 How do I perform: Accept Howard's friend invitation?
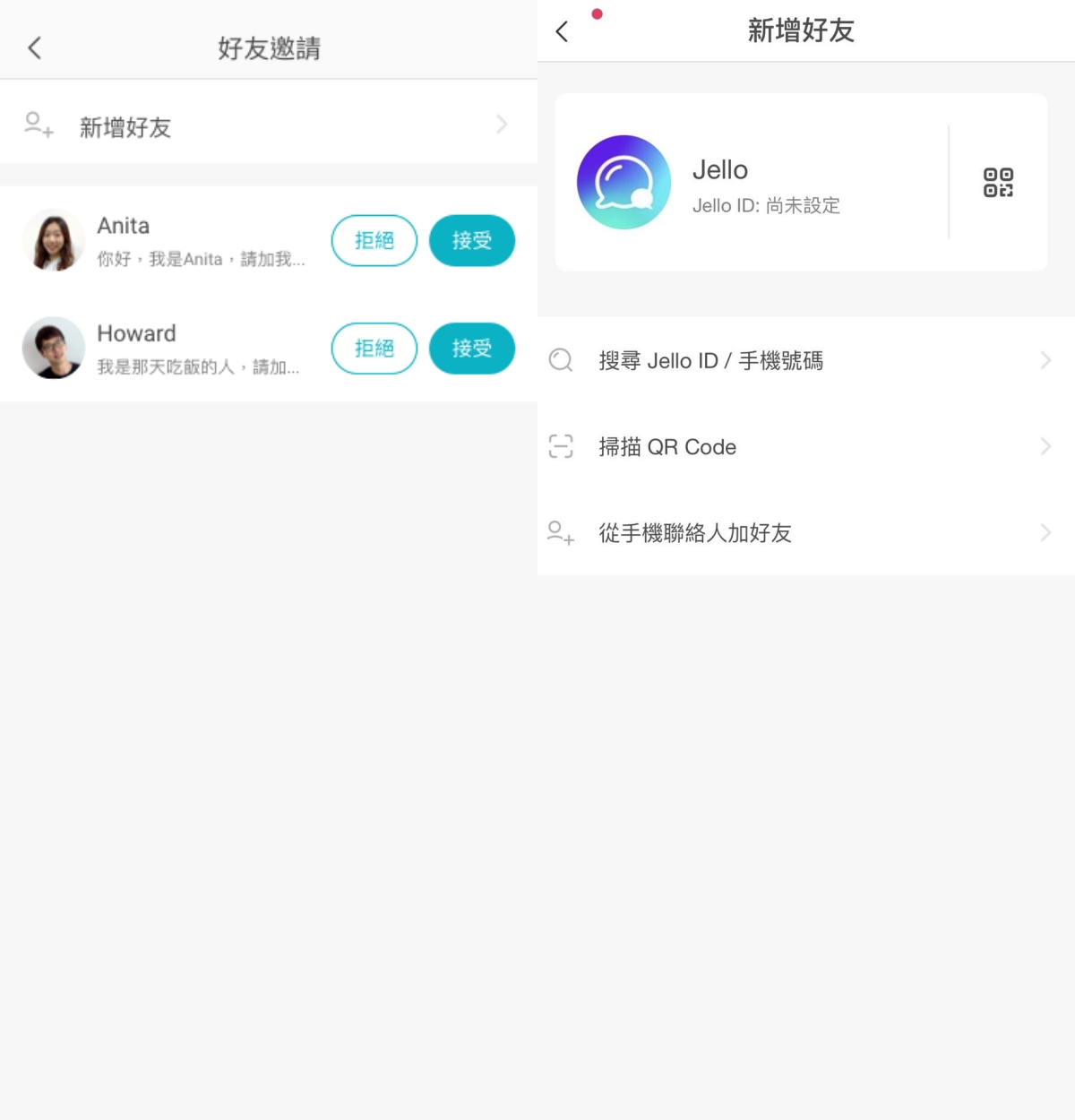pos(472,349)
